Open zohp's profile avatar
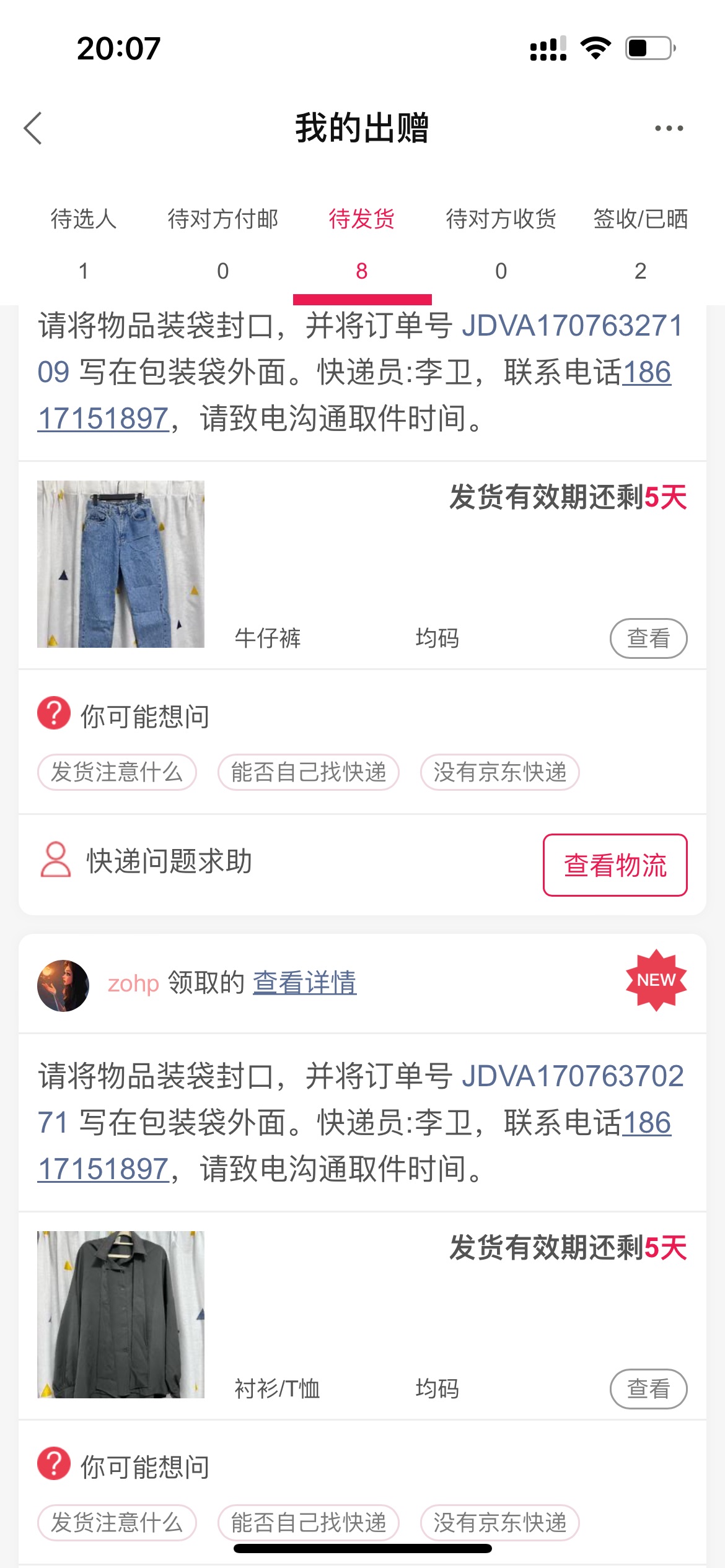This screenshot has height=1568, width=725. pyautogui.click(x=63, y=985)
